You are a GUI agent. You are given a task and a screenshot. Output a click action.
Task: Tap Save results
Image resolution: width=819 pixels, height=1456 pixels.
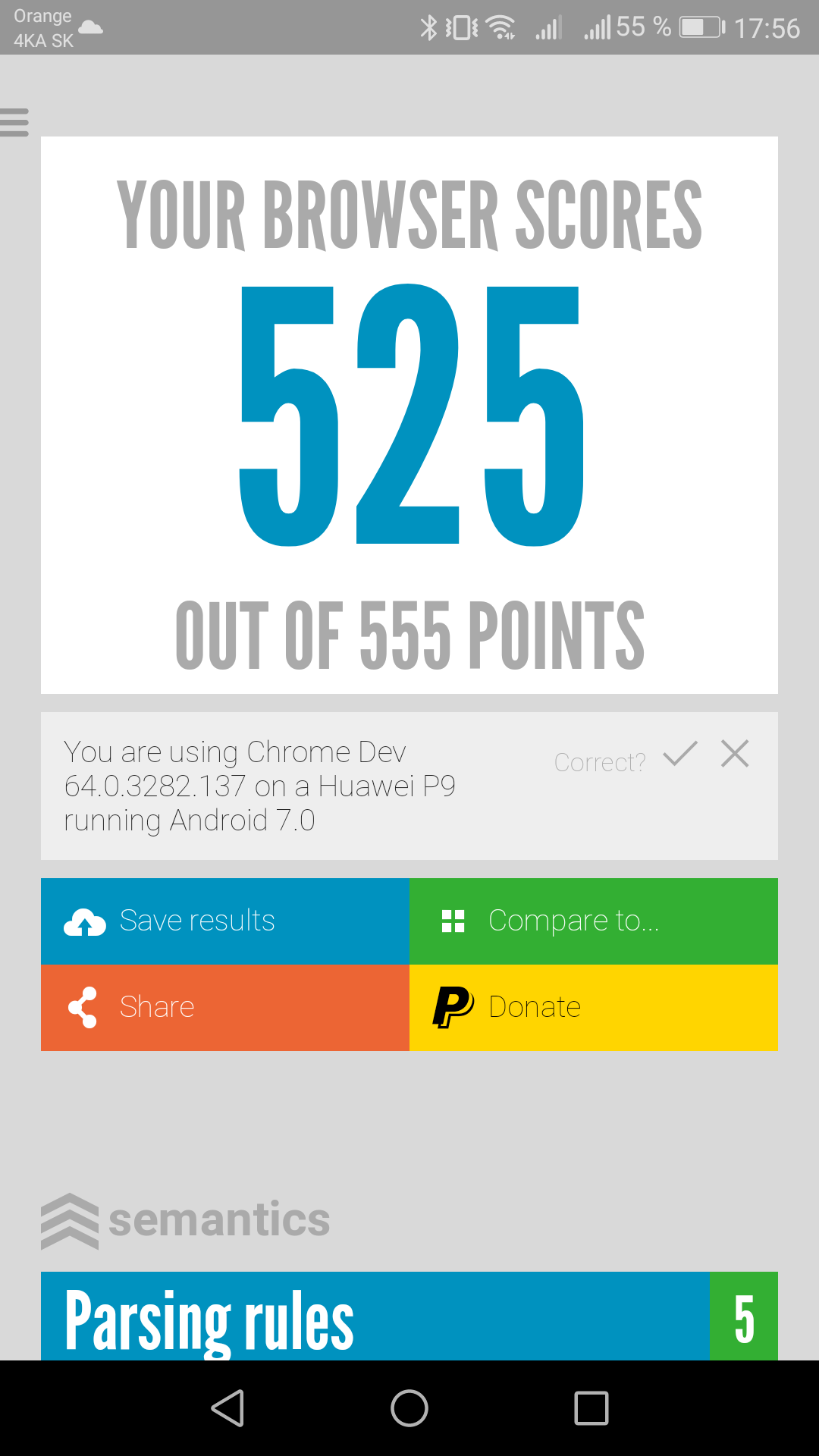coord(225,921)
